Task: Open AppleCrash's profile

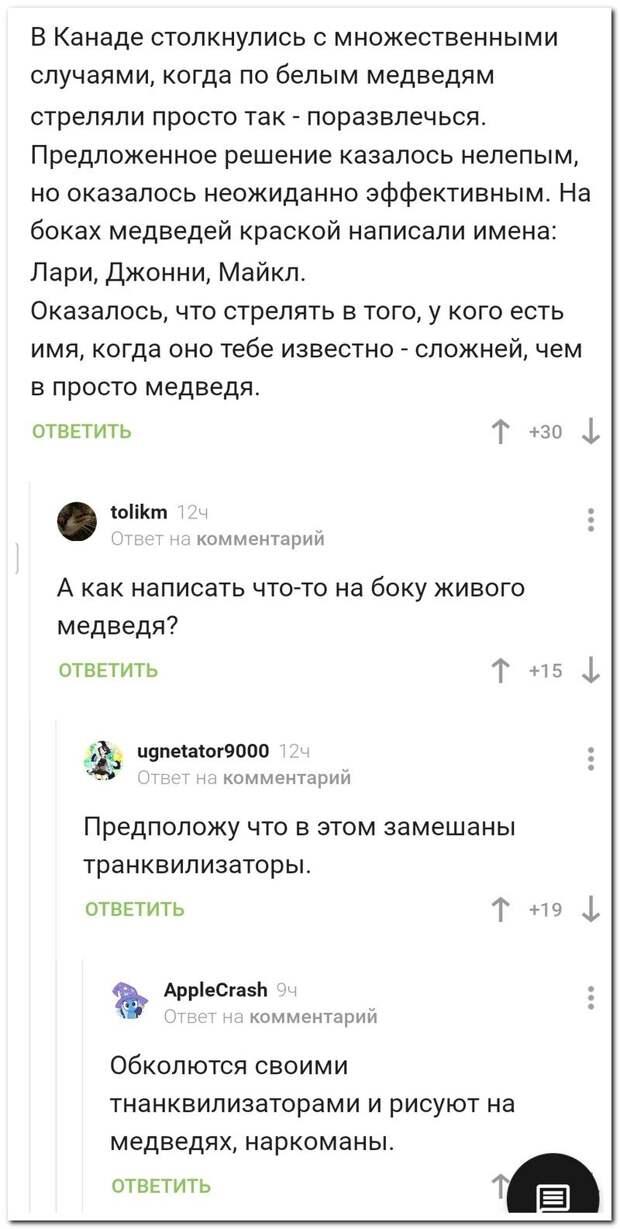Action: pos(215,990)
